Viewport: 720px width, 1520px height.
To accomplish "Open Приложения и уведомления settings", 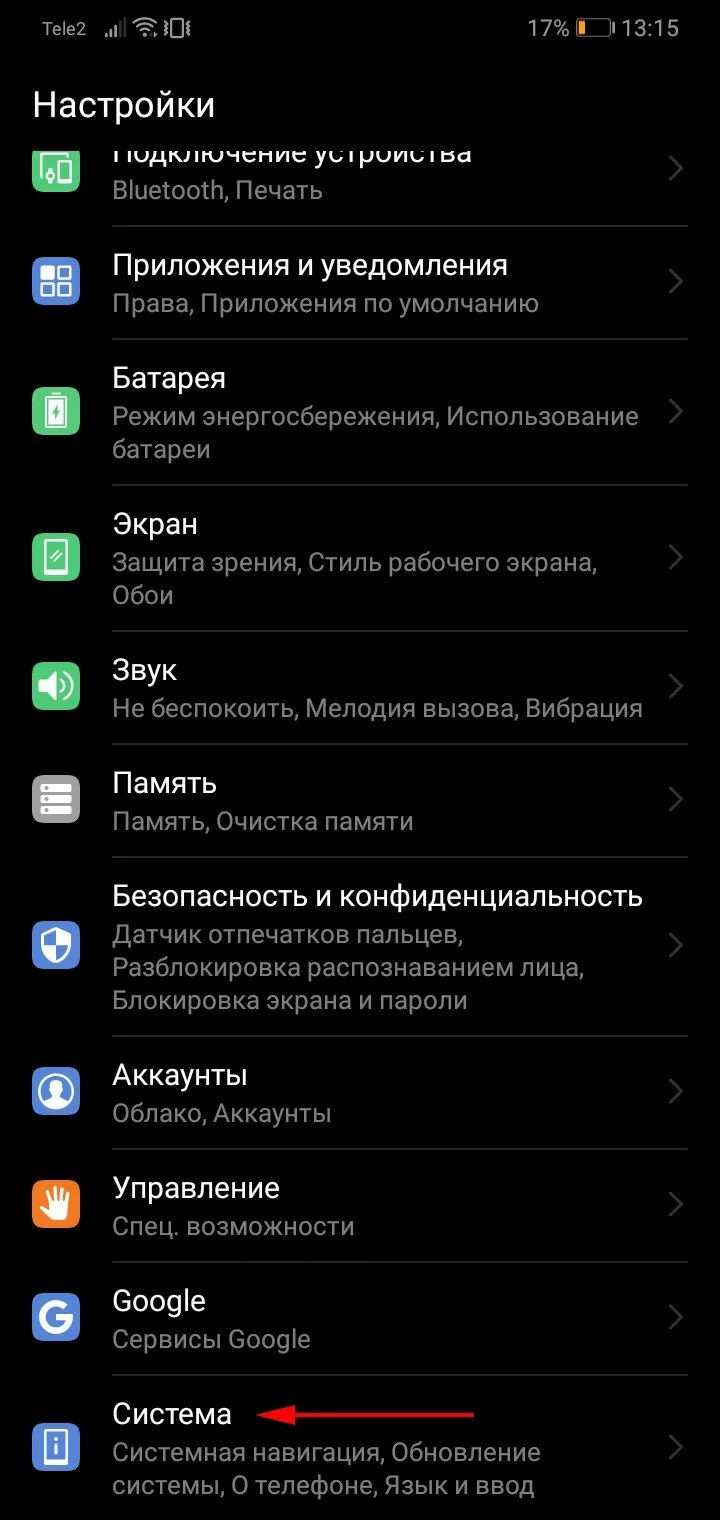I will [x=360, y=283].
